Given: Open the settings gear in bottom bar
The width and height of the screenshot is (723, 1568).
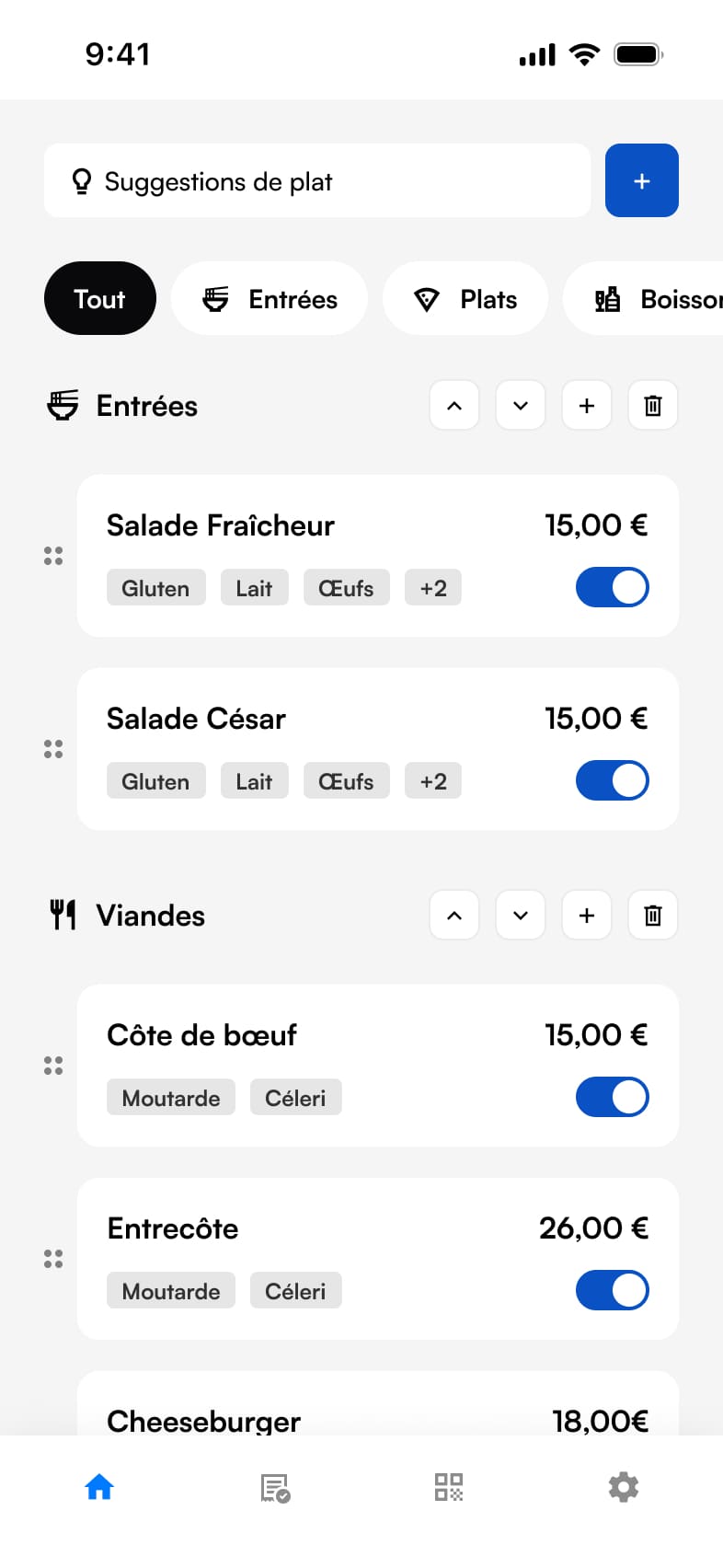Looking at the screenshot, I should click(624, 1487).
